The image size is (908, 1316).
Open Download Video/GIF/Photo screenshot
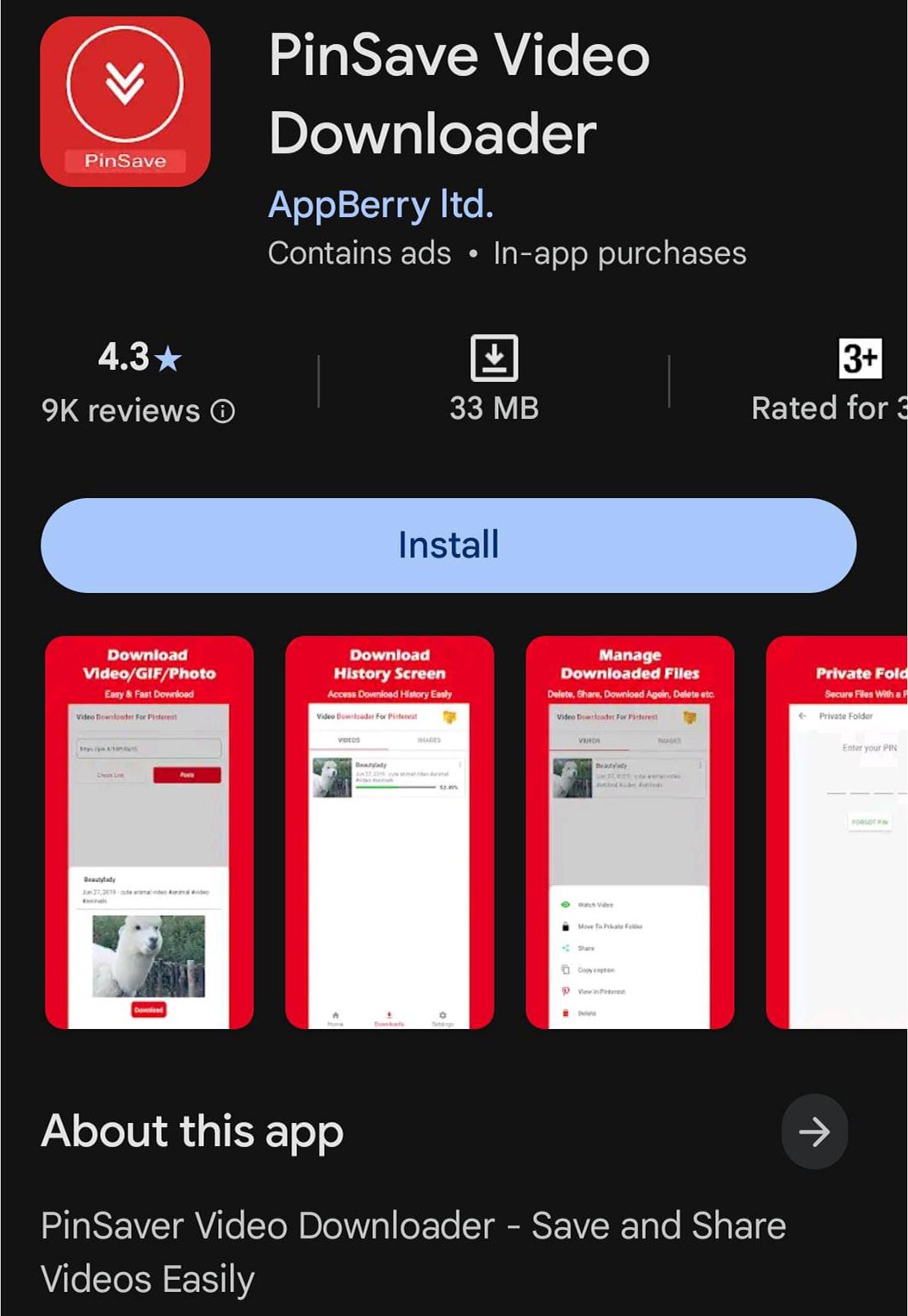point(149,832)
